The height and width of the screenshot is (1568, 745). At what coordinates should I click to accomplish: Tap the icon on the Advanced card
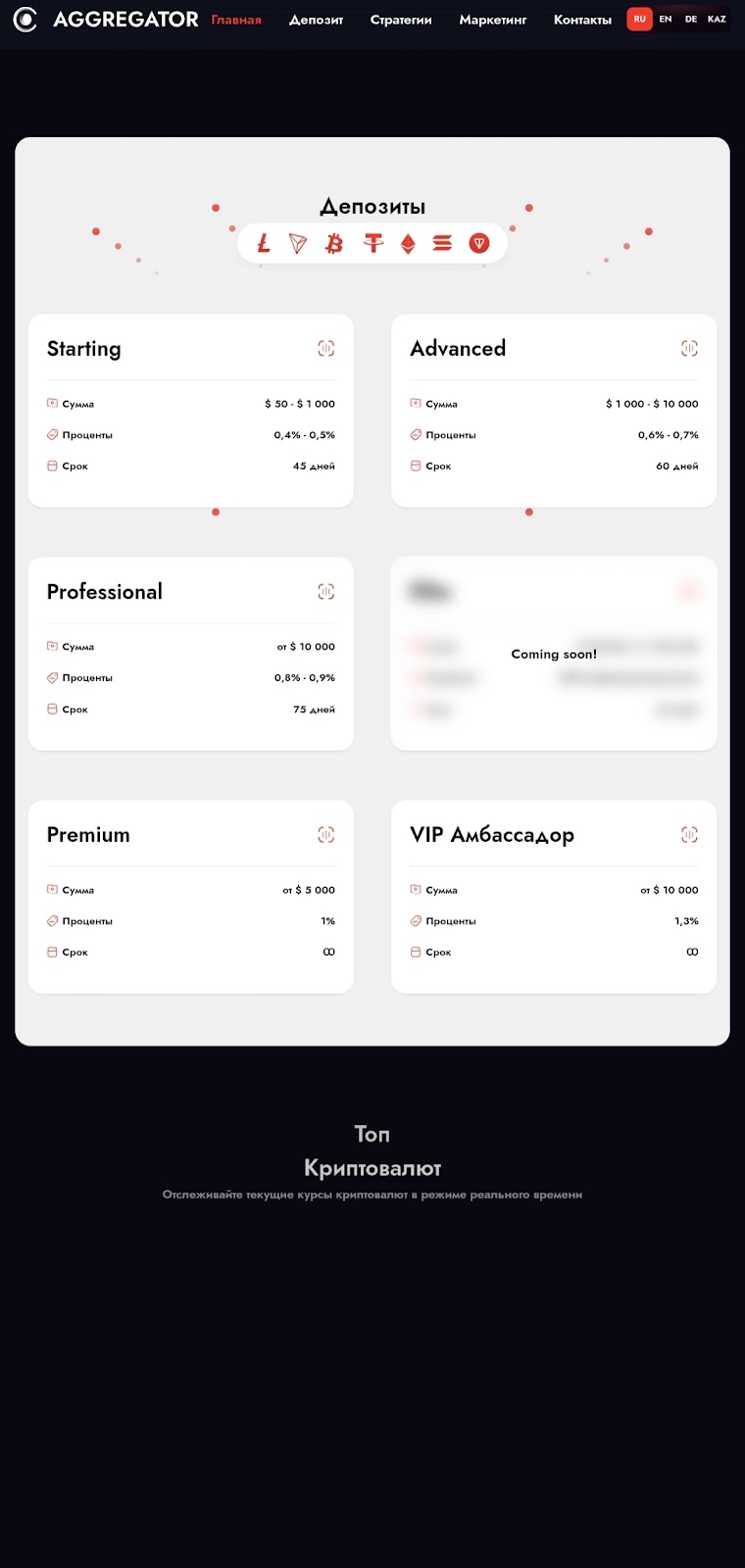(x=689, y=349)
